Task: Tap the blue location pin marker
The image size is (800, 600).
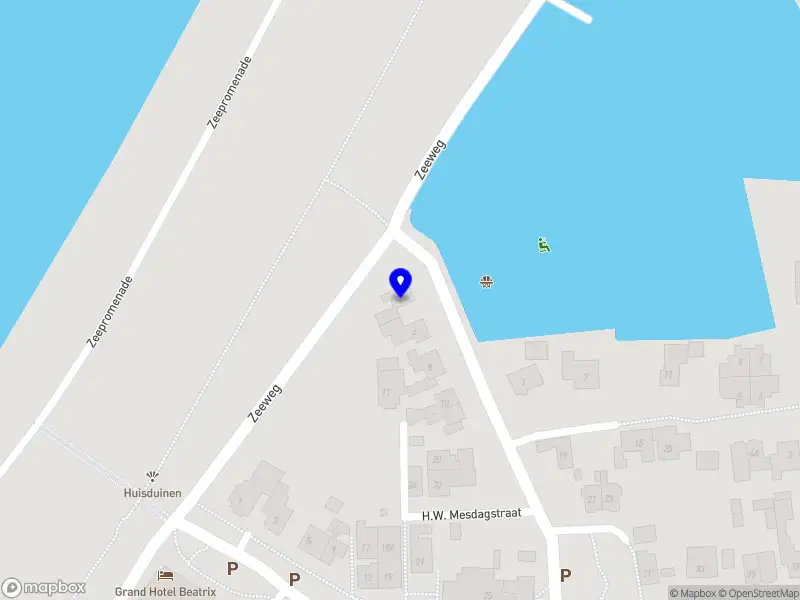Action: click(400, 282)
